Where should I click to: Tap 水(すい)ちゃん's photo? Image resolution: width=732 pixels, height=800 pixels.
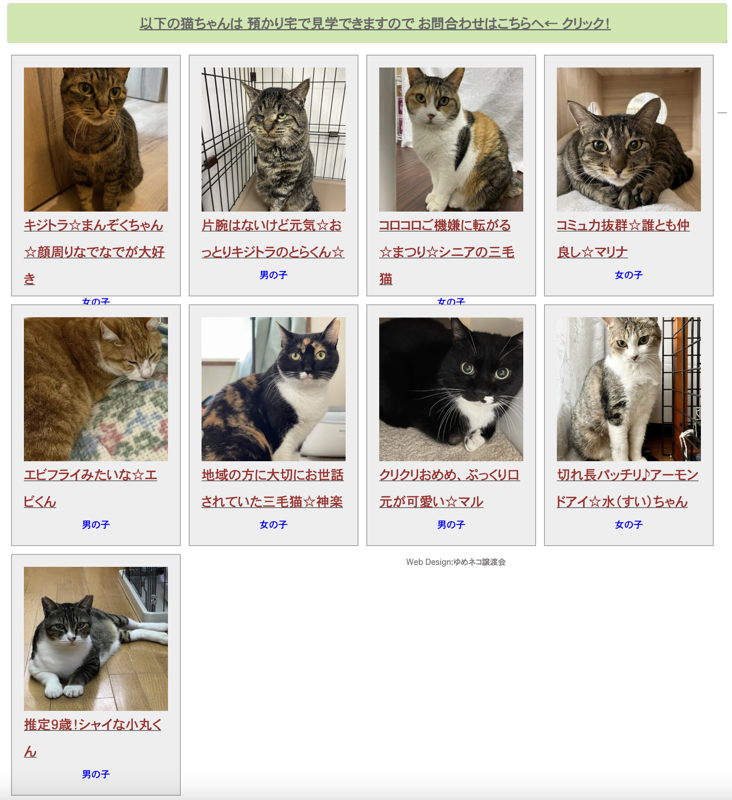[x=628, y=389]
